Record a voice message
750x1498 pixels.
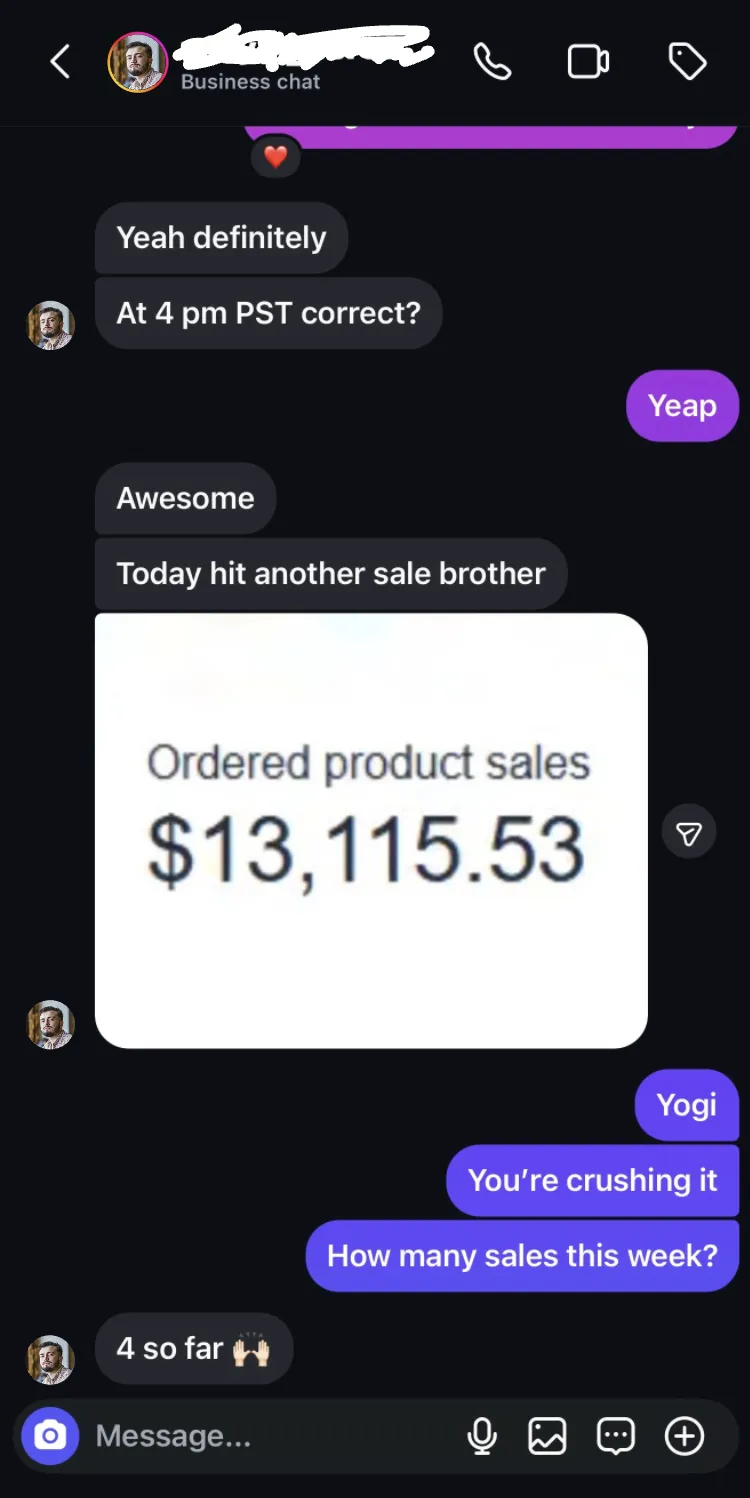(x=482, y=1436)
